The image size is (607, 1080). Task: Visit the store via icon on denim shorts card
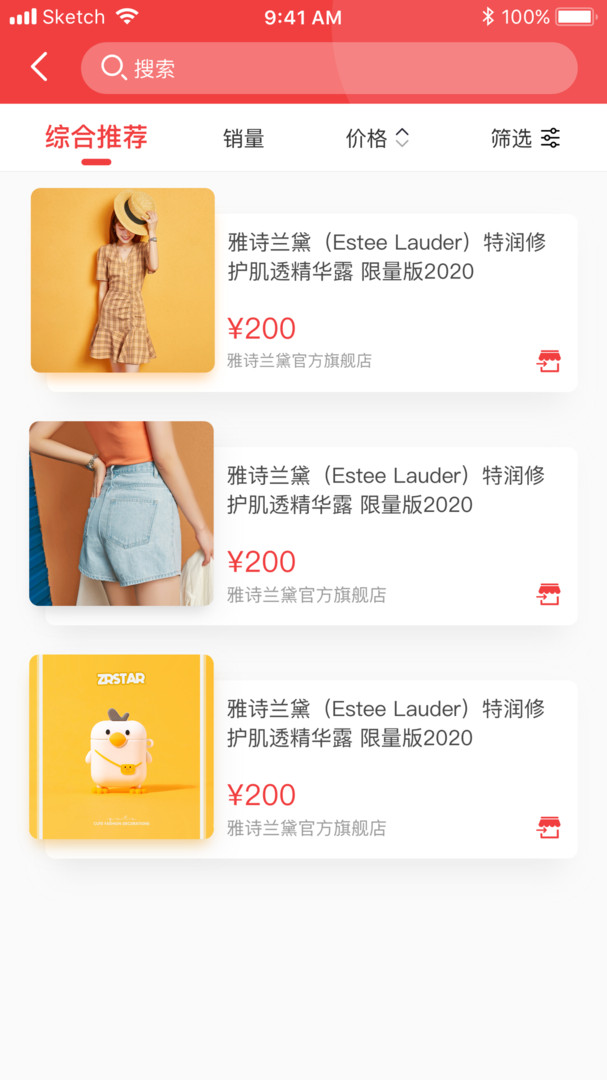pos(549,595)
